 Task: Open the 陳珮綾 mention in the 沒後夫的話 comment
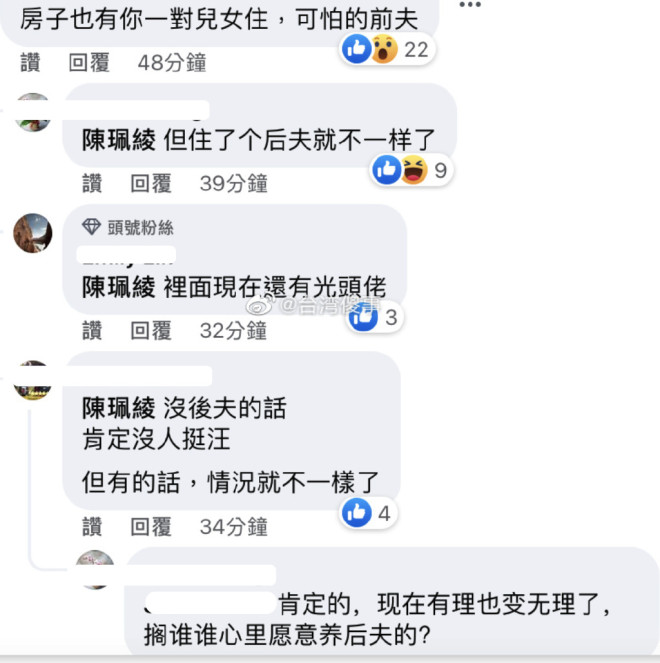point(118,408)
